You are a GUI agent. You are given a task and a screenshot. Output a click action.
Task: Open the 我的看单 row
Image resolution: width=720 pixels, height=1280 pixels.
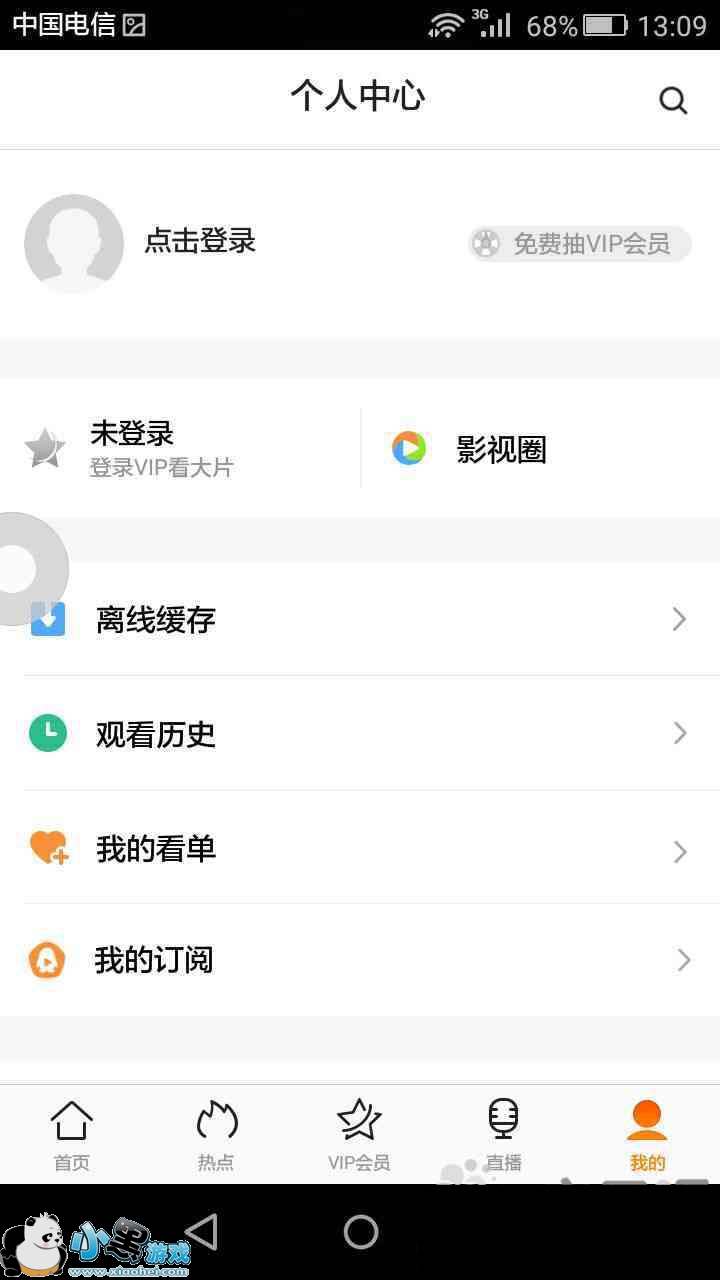coord(360,849)
